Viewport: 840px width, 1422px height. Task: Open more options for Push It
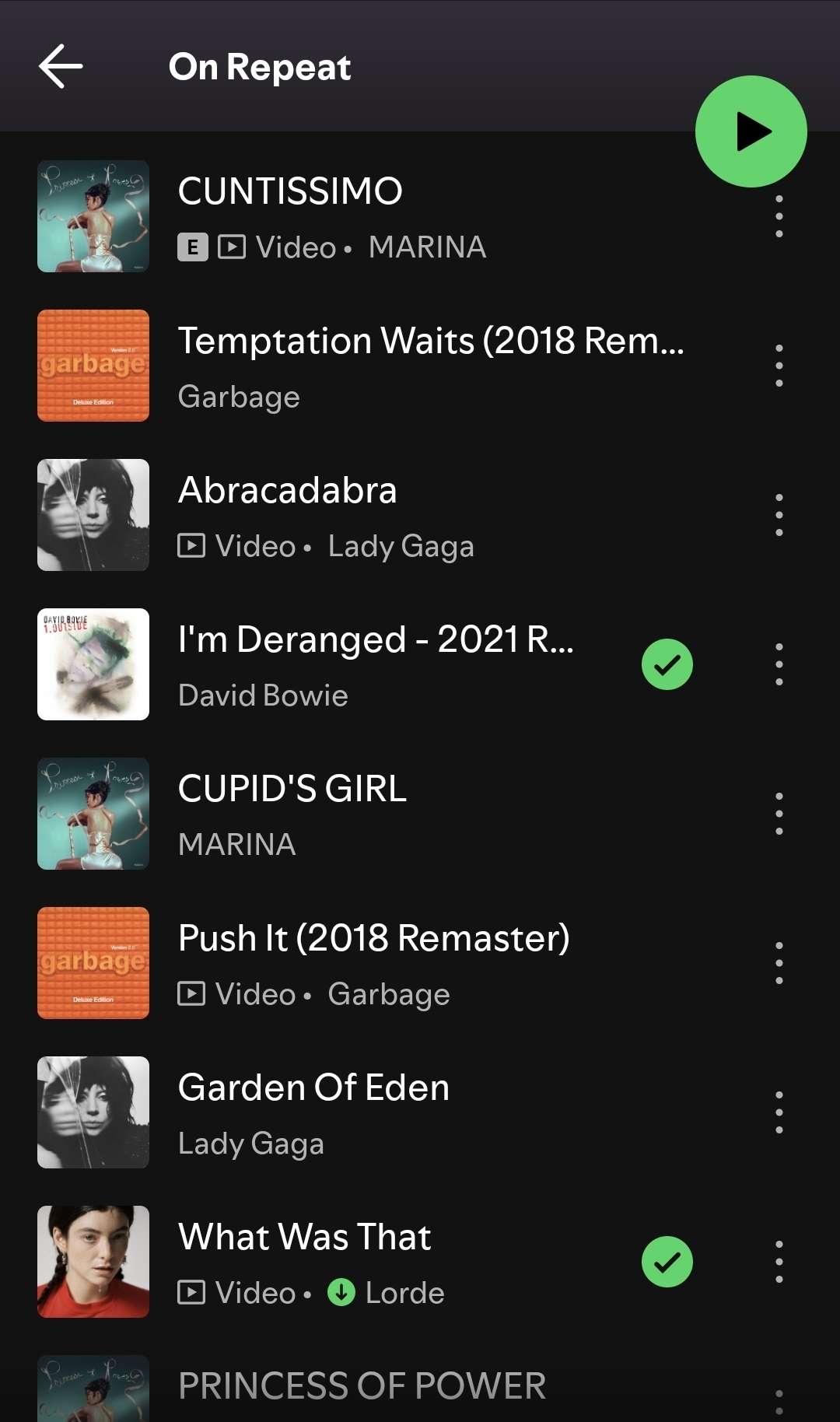pyautogui.click(x=779, y=963)
